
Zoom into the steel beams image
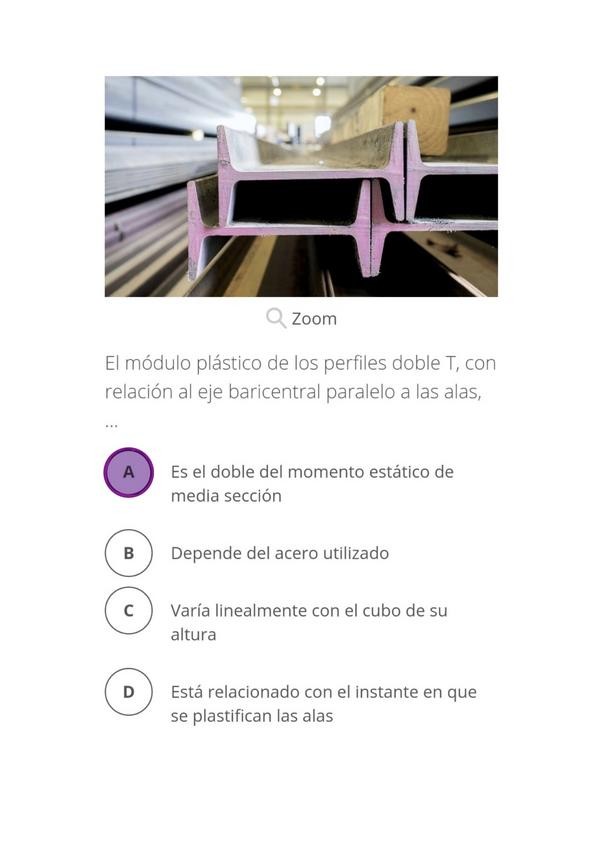301,319
